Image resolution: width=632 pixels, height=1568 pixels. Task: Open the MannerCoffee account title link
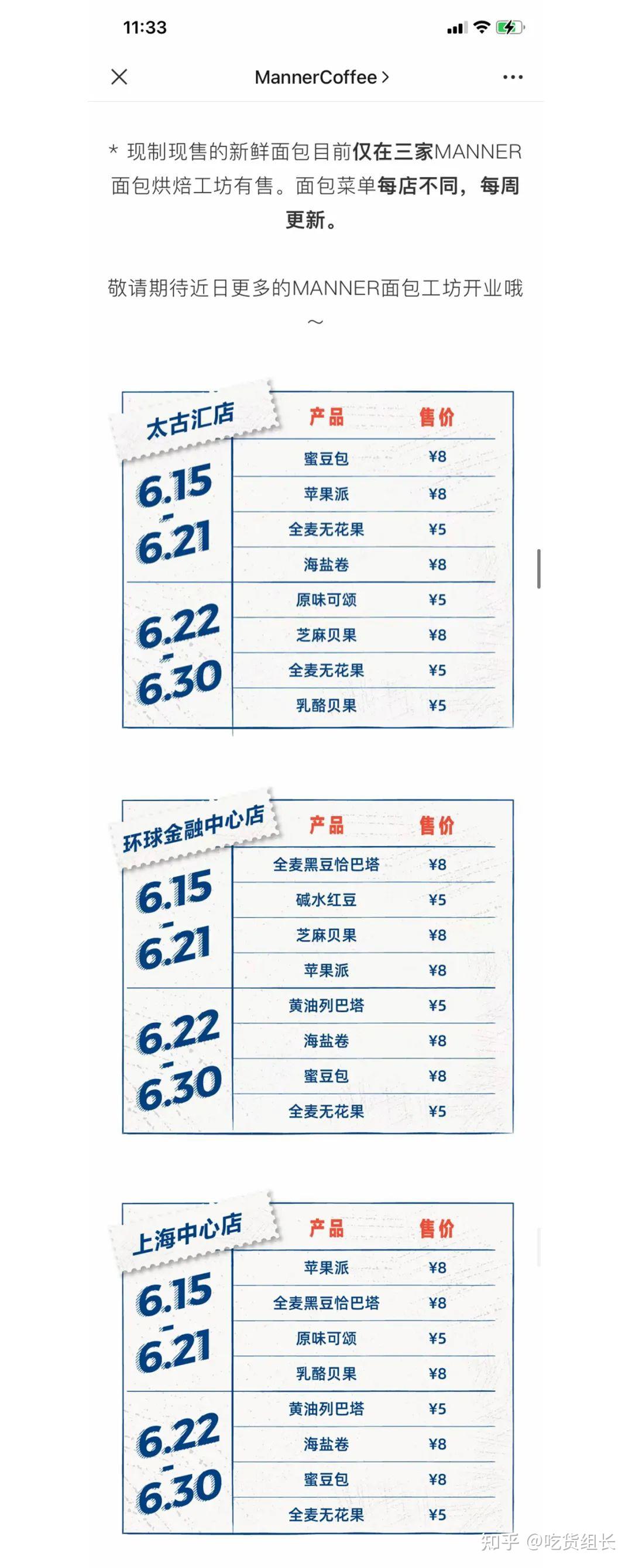click(321, 77)
